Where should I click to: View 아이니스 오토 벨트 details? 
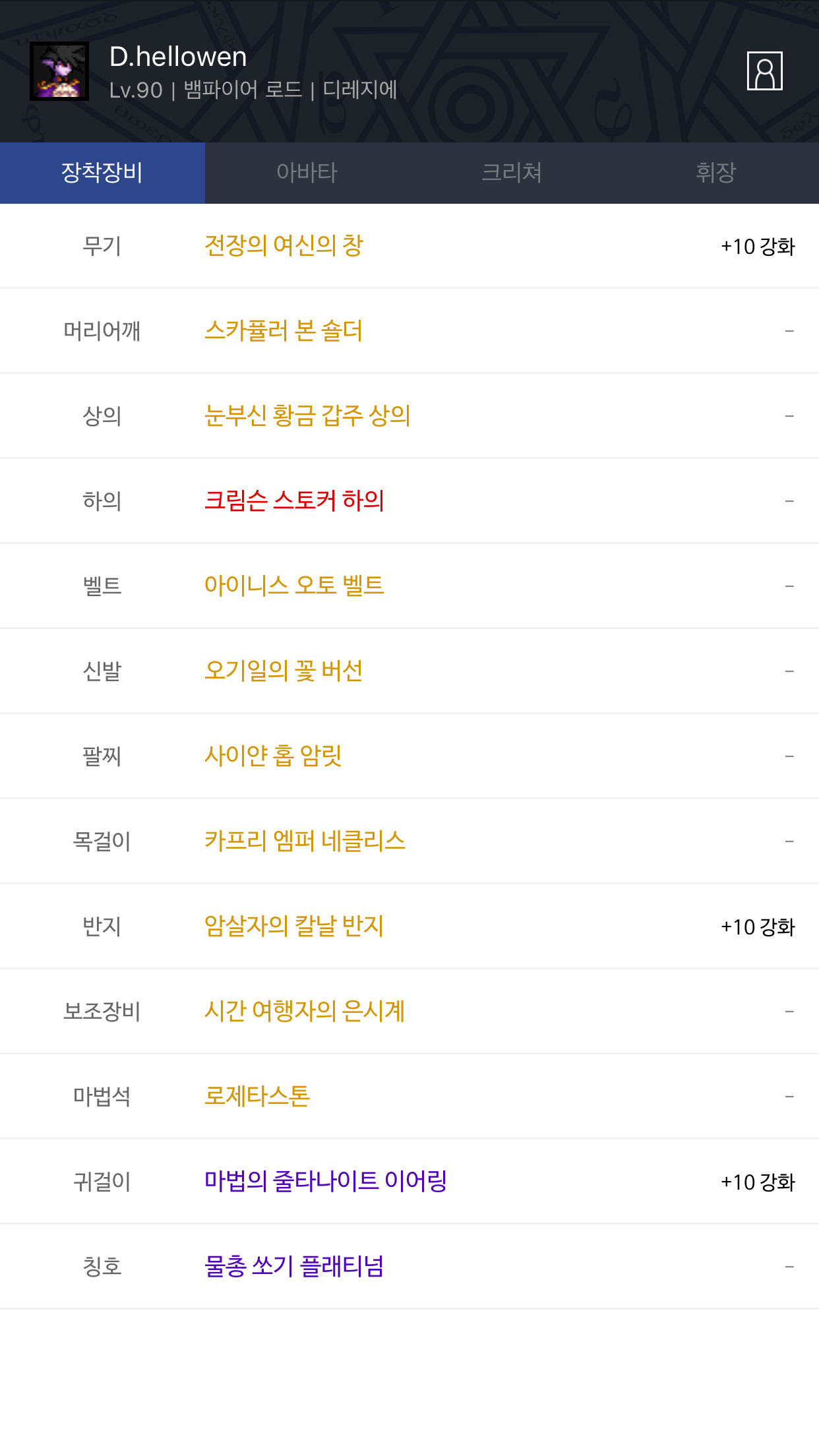click(x=295, y=586)
